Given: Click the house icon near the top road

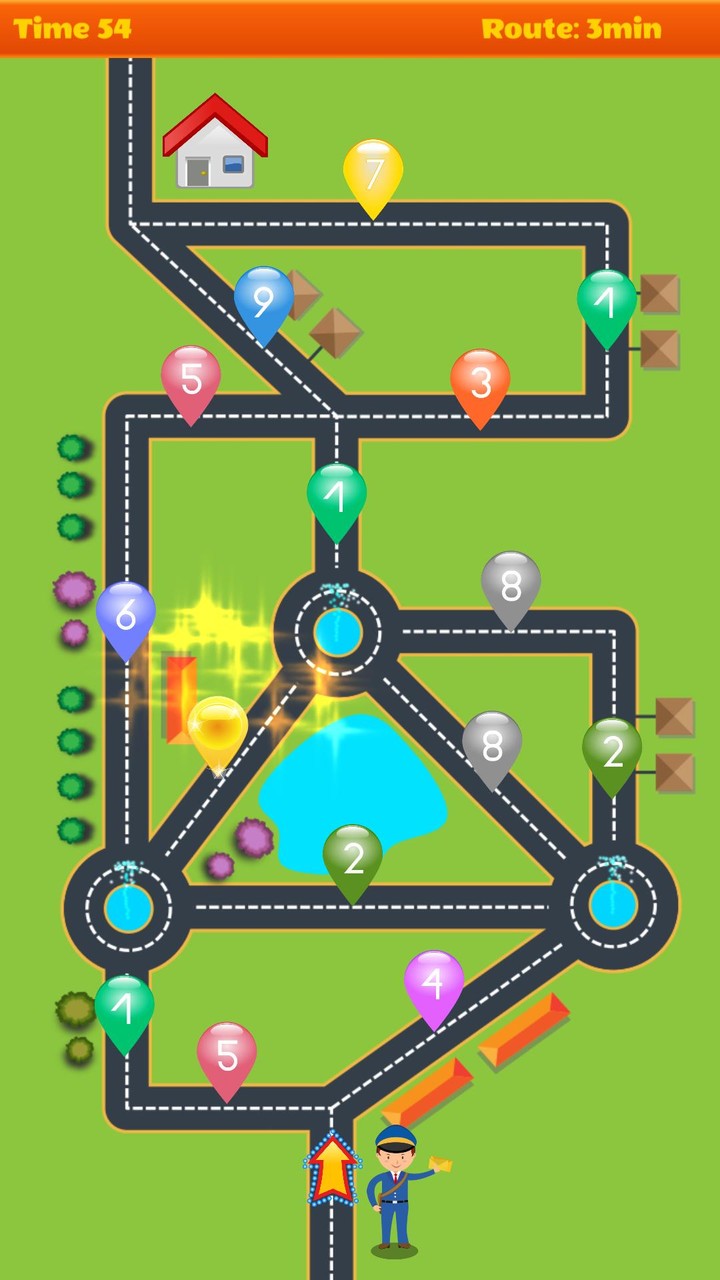Looking at the screenshot, I should tap(216, 143).
